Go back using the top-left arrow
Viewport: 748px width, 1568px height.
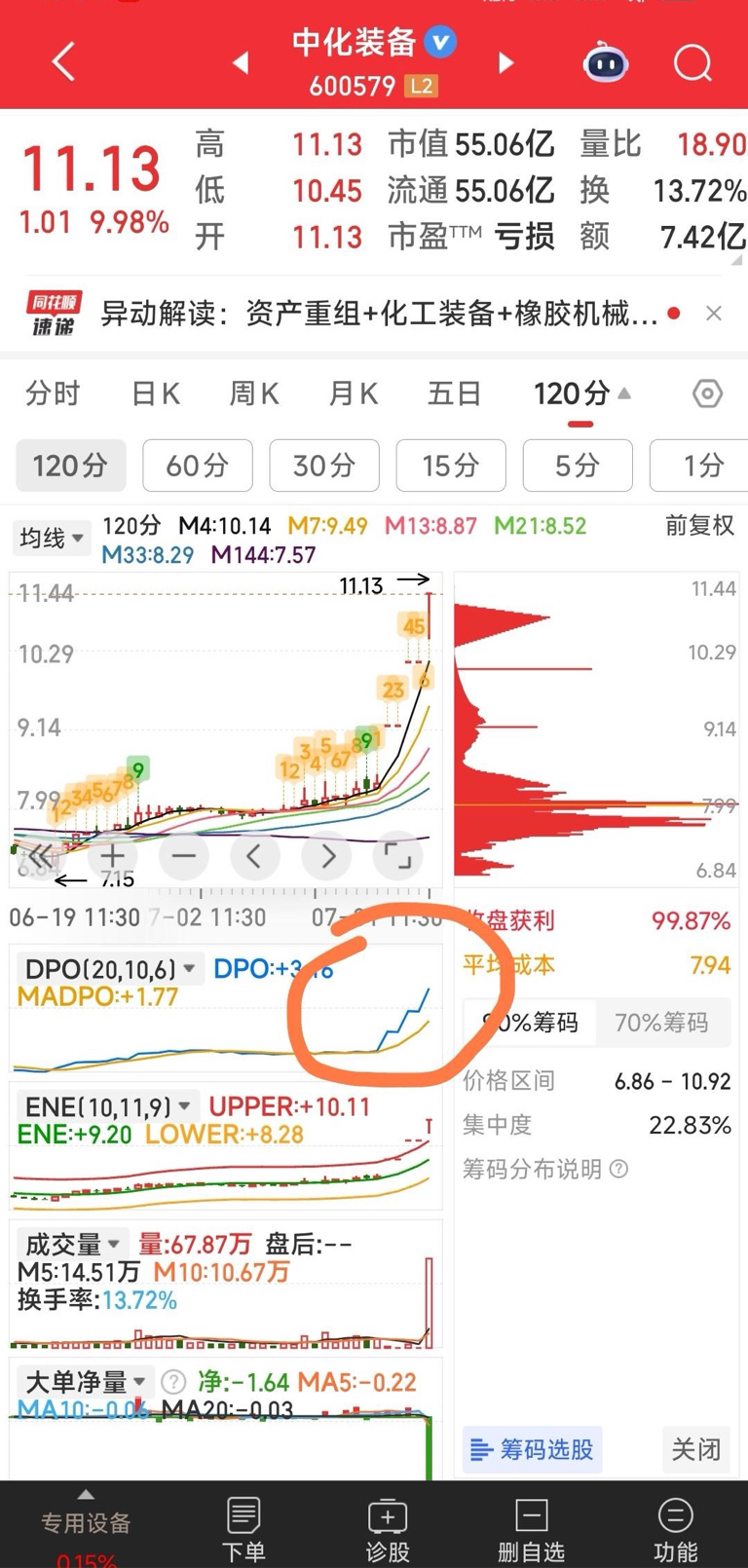click(x=63, y=63)
